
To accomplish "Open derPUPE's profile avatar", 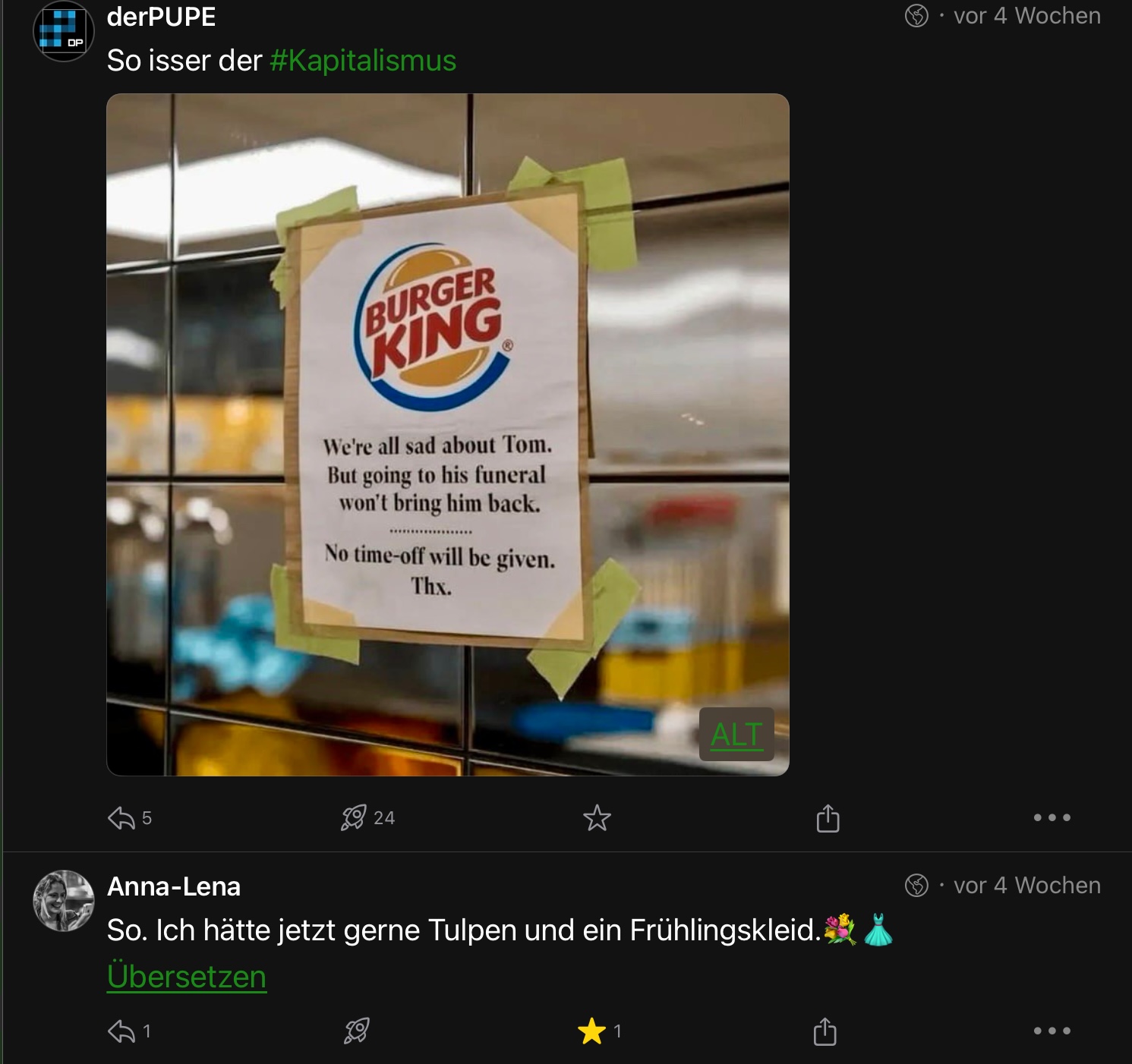I will tap(63, 30).
